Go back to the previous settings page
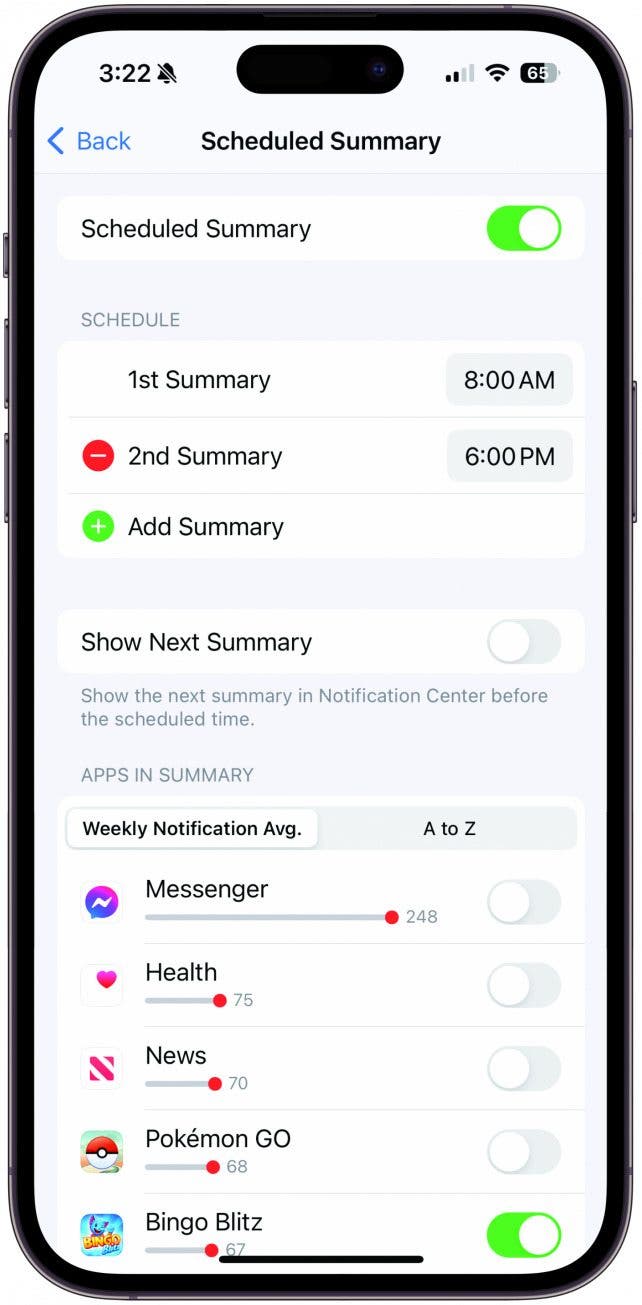This screenshot has height=1305, width=642. coord(89,141)
